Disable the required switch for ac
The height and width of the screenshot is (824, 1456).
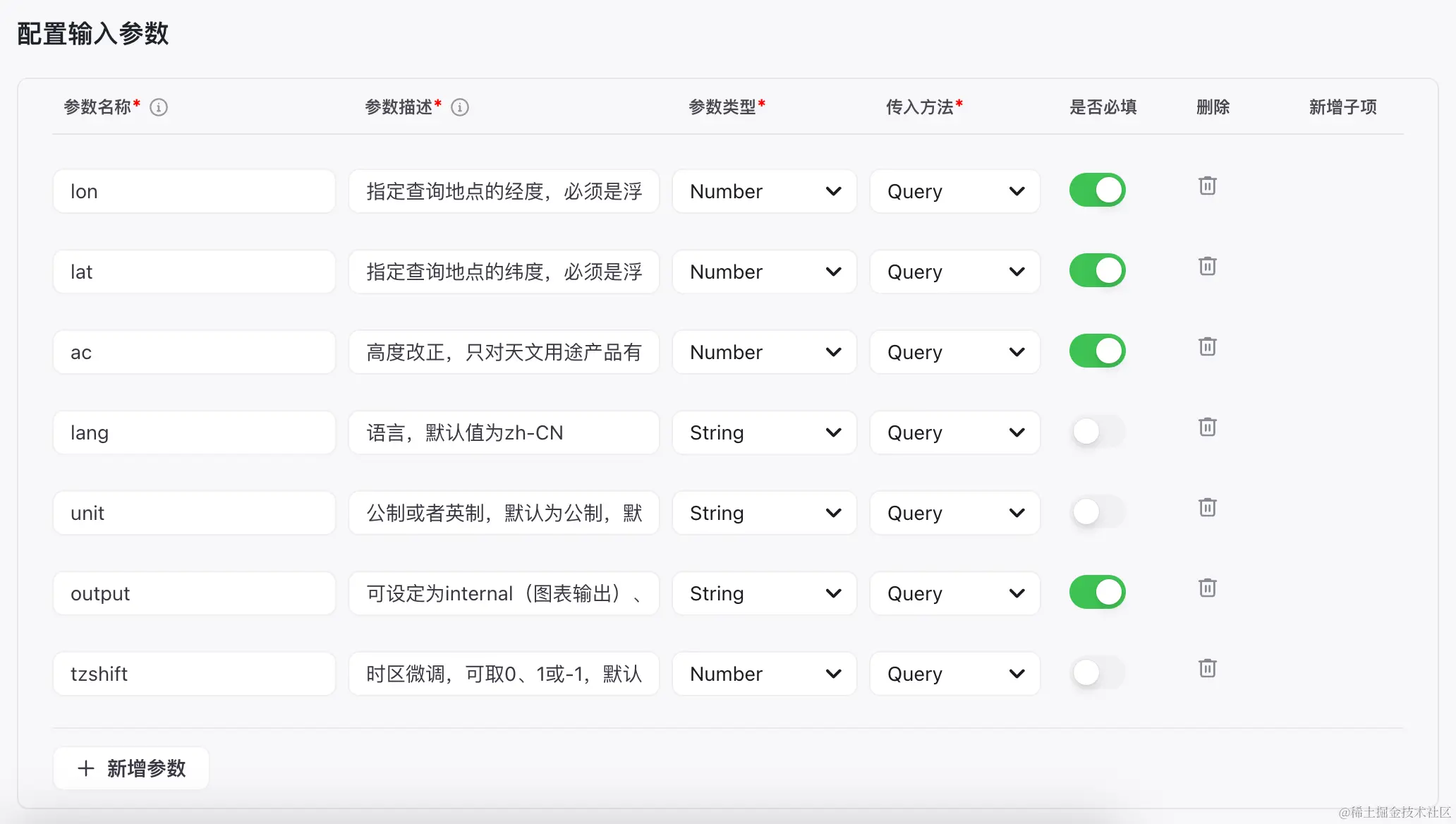(x=1097, y=351)
